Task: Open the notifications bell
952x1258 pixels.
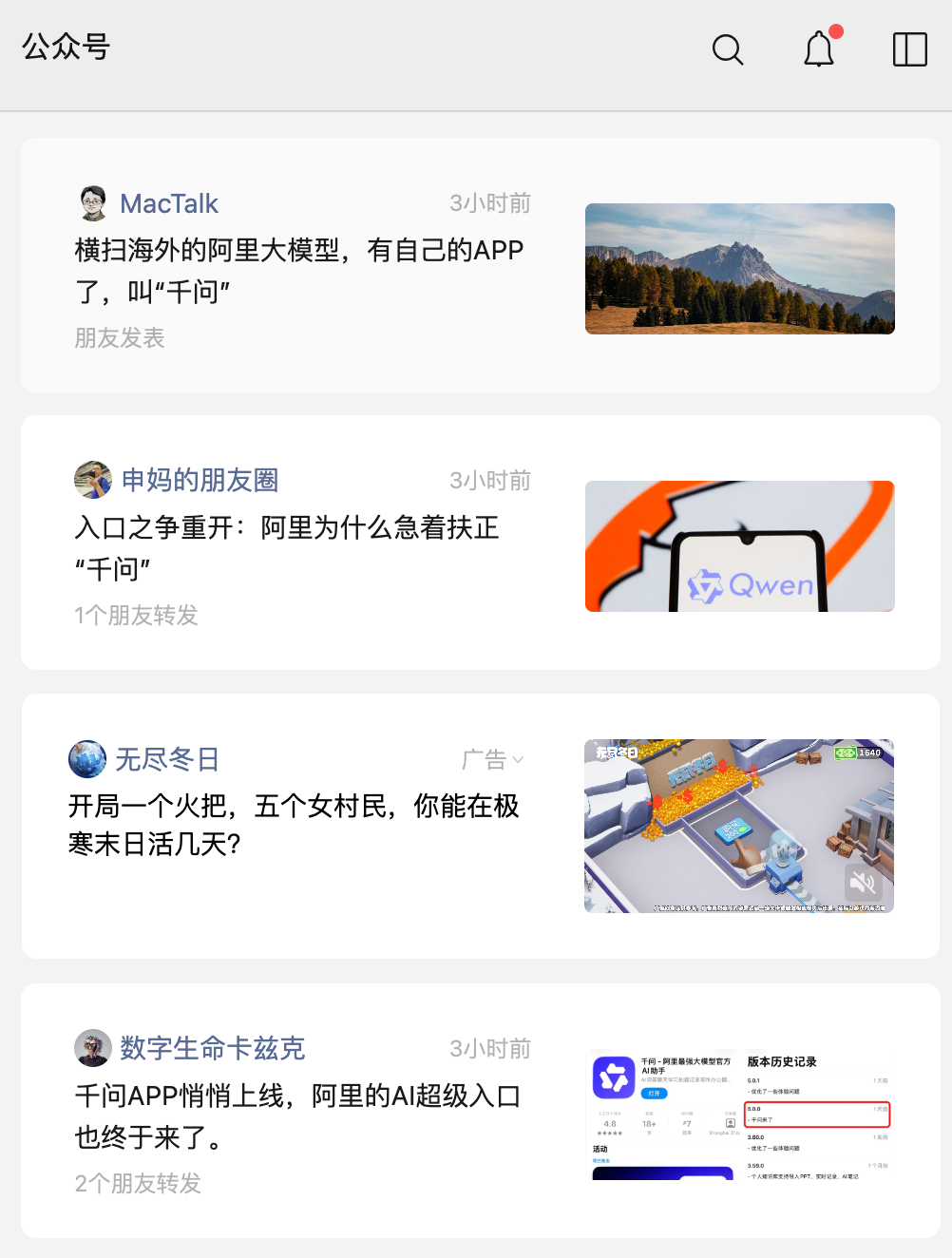Action: [x=820, y=48]
